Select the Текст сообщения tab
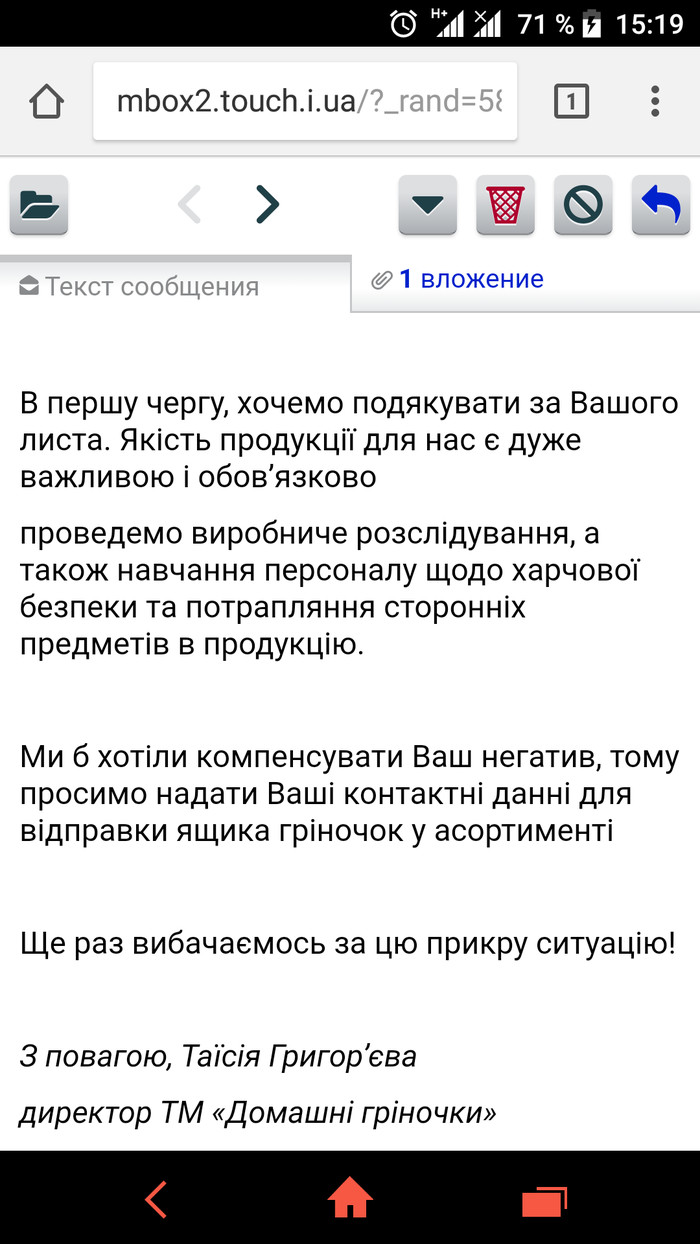Viewport: 700px width, 1244px height. tap(140, 287)
